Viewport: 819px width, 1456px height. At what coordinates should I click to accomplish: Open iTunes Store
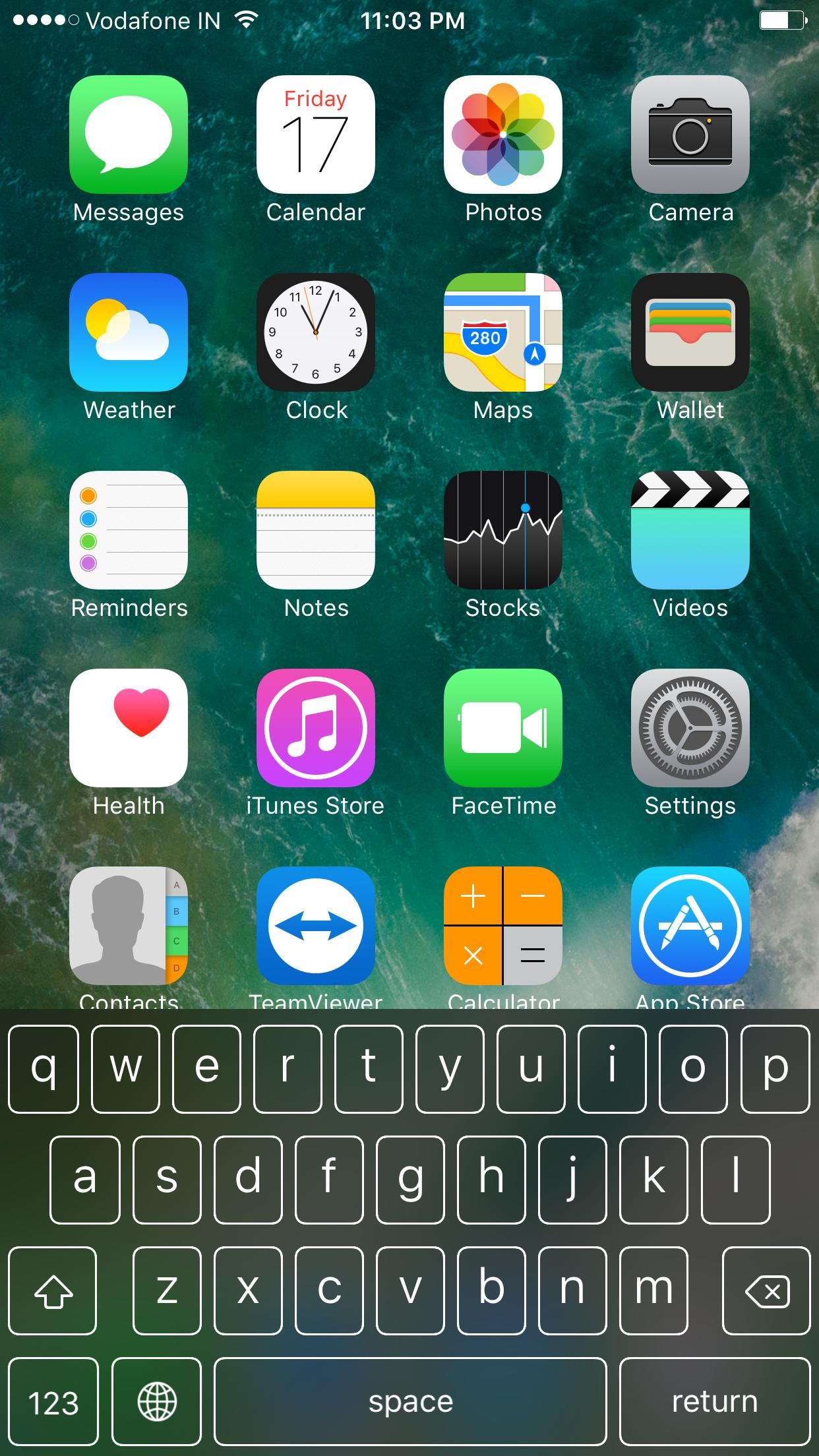click(316, 728)
